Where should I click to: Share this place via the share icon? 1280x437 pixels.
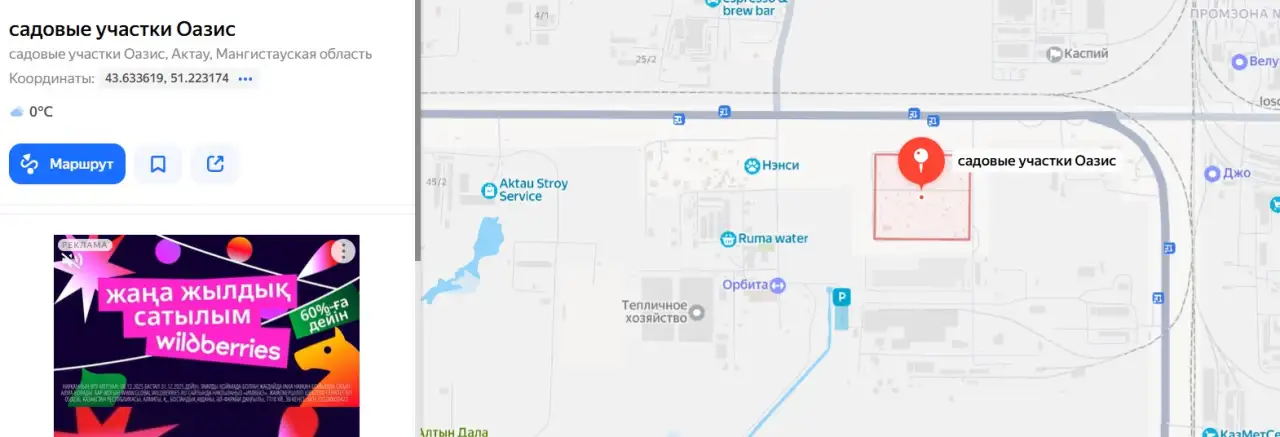(x=215, y=164)
